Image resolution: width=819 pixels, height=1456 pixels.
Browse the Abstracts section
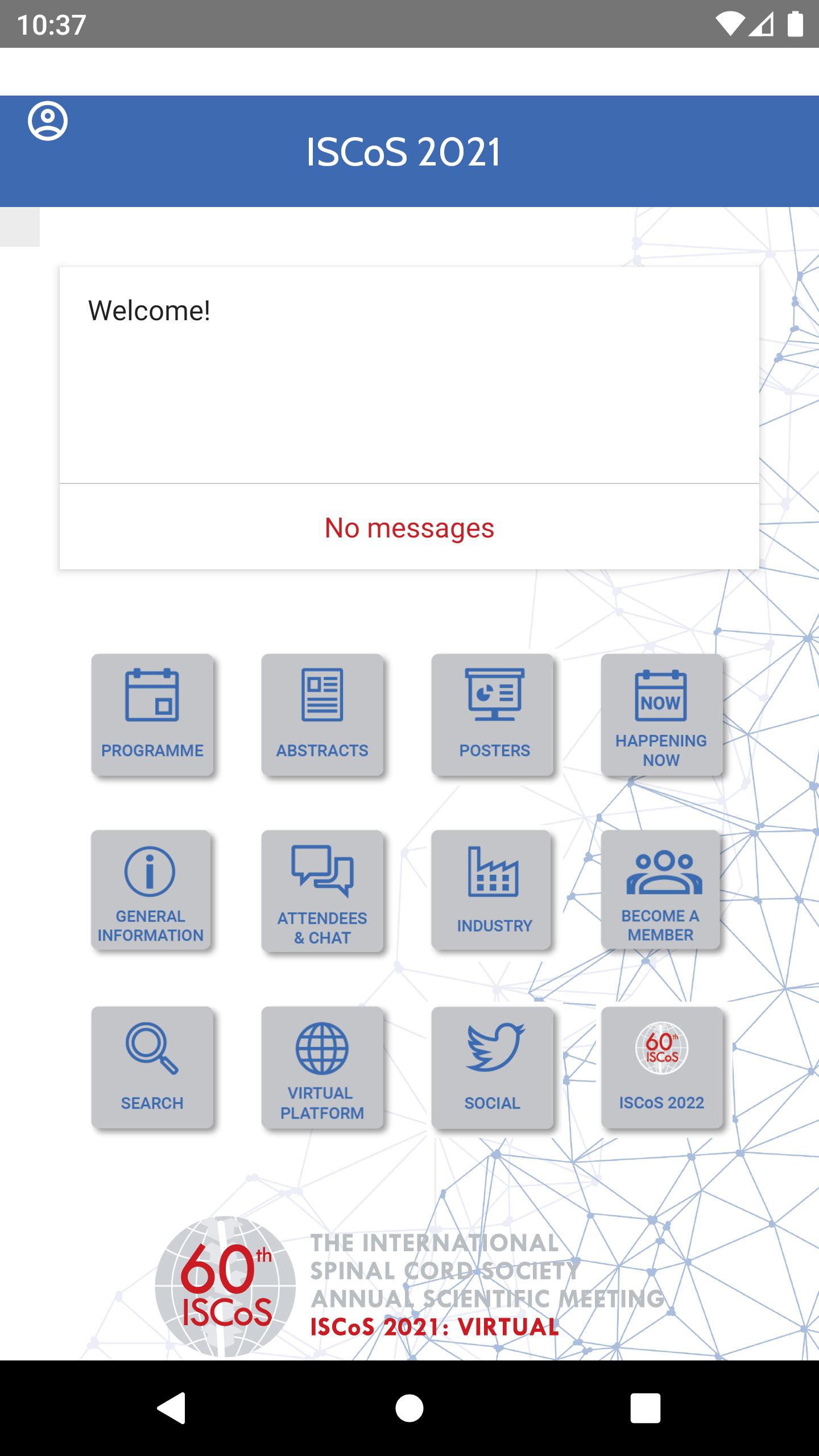[322, 714]
